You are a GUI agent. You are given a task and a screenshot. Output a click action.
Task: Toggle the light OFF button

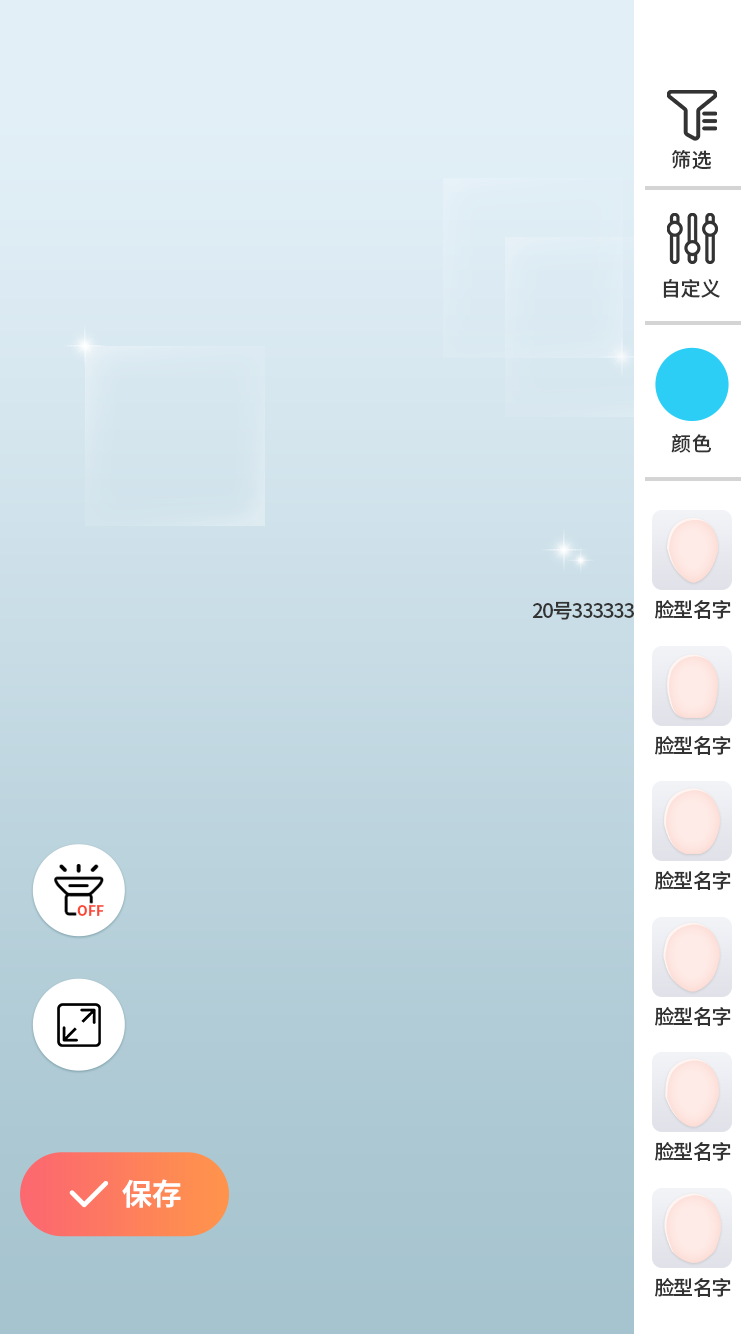pyautogui.click(x=79, y=890)
